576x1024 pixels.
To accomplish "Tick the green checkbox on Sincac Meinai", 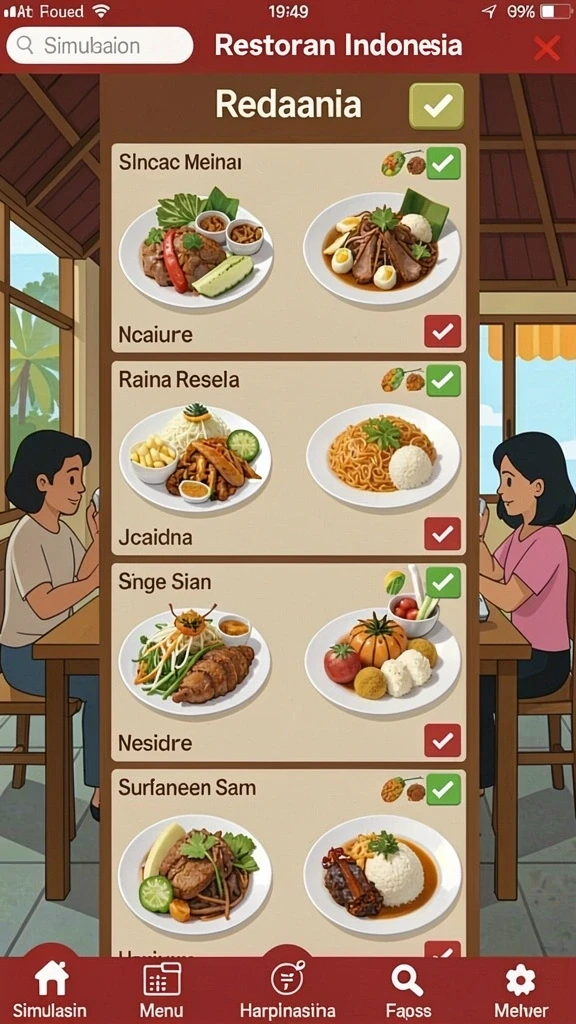I will tap(443, 163).
